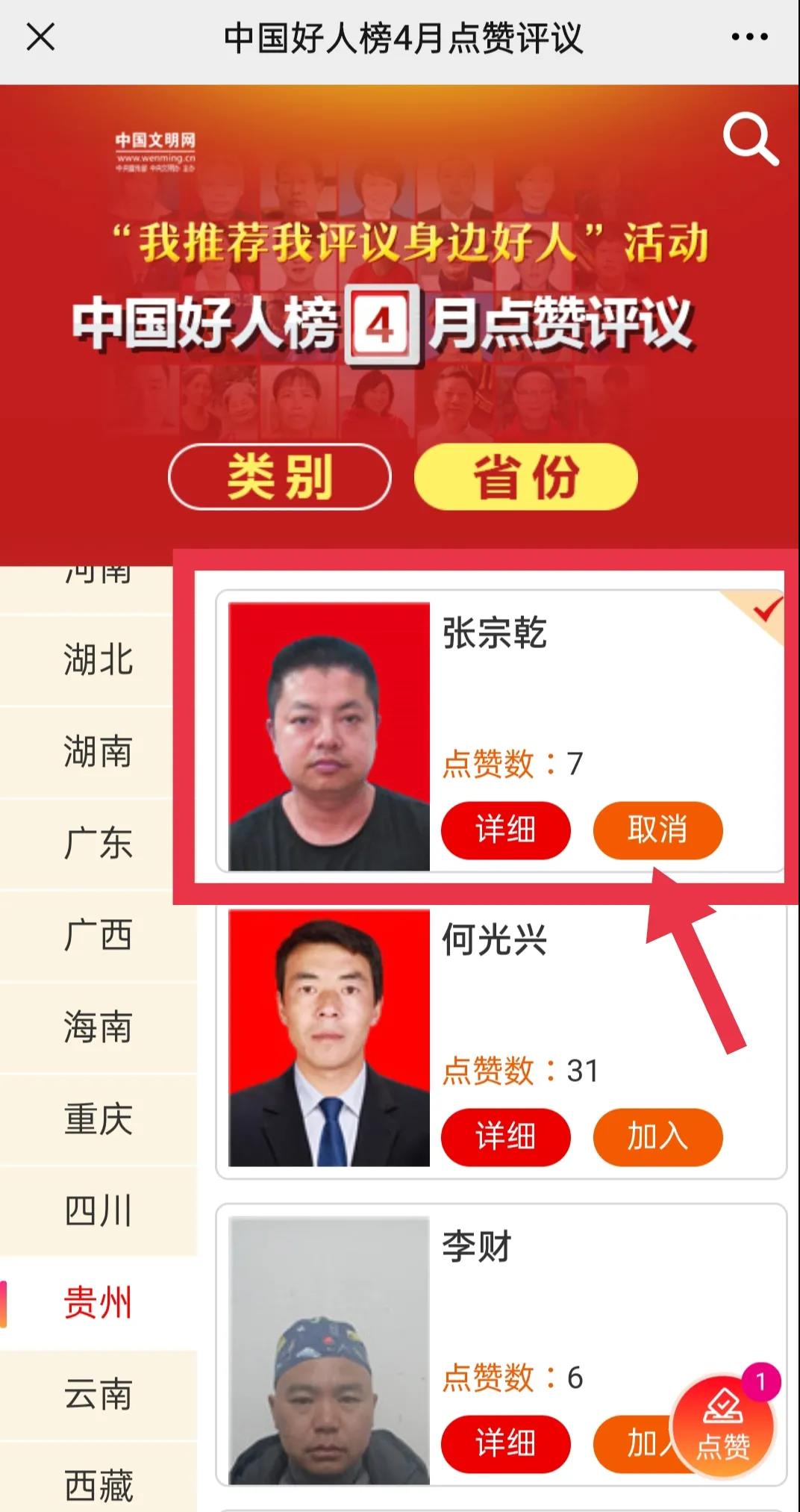Switch to the 类别 tab

pyautogui.click(x=280, y=476)
